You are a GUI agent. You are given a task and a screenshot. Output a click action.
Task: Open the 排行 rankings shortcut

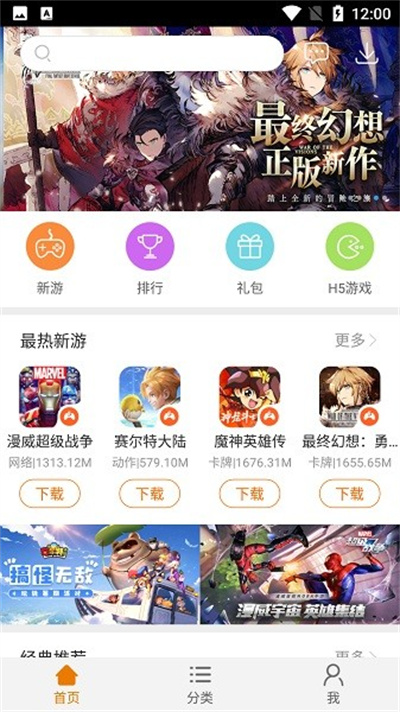150,258
